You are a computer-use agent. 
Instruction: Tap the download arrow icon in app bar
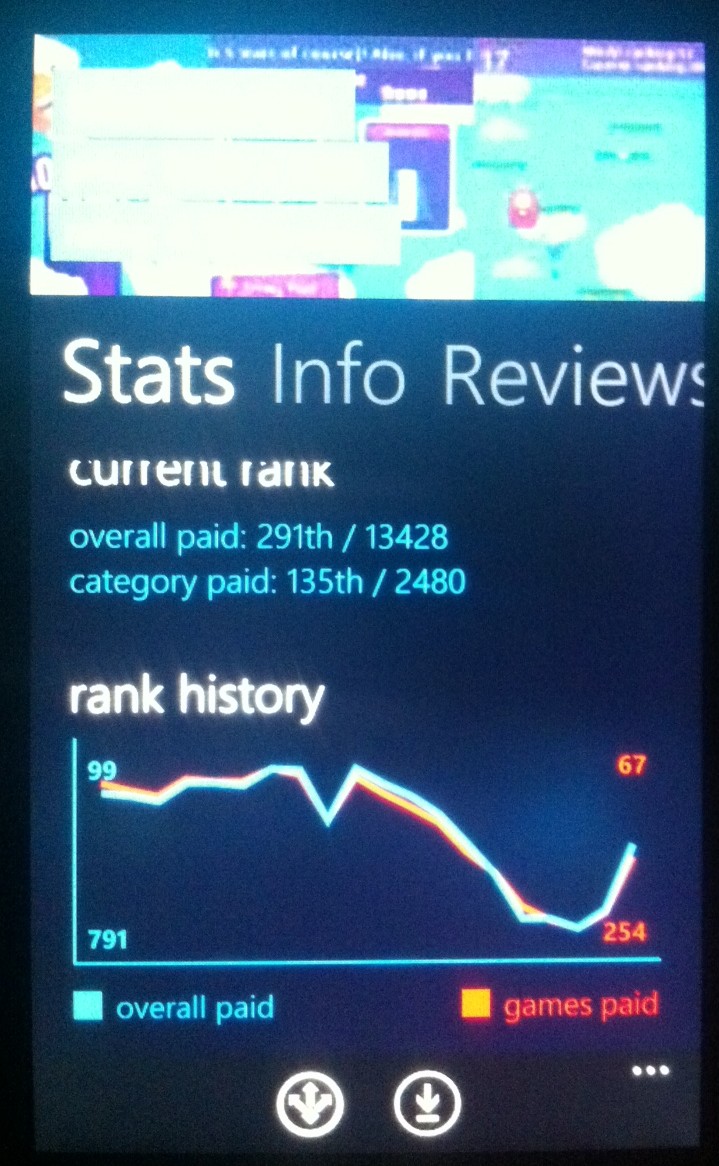pos(427,1102)
